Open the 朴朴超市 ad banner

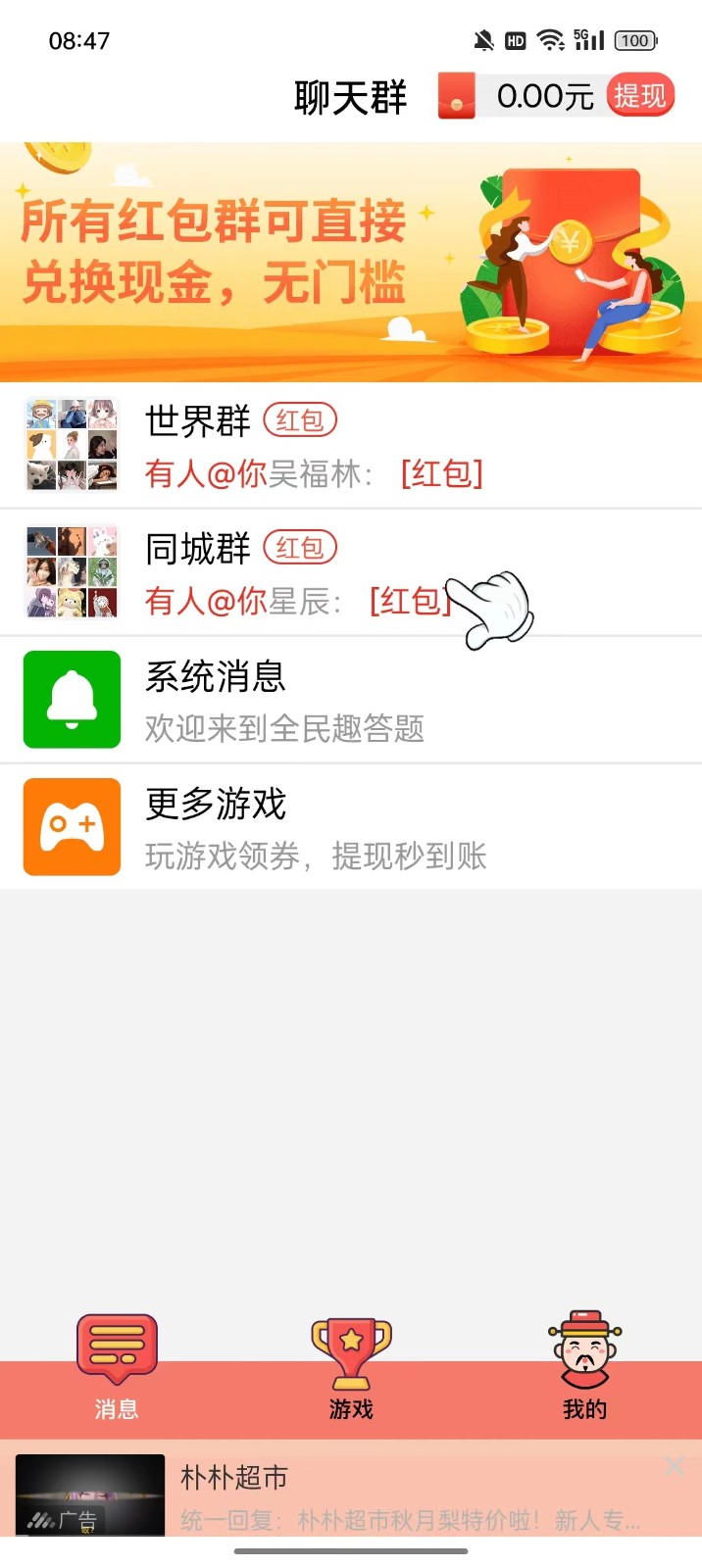point(392,1496)
